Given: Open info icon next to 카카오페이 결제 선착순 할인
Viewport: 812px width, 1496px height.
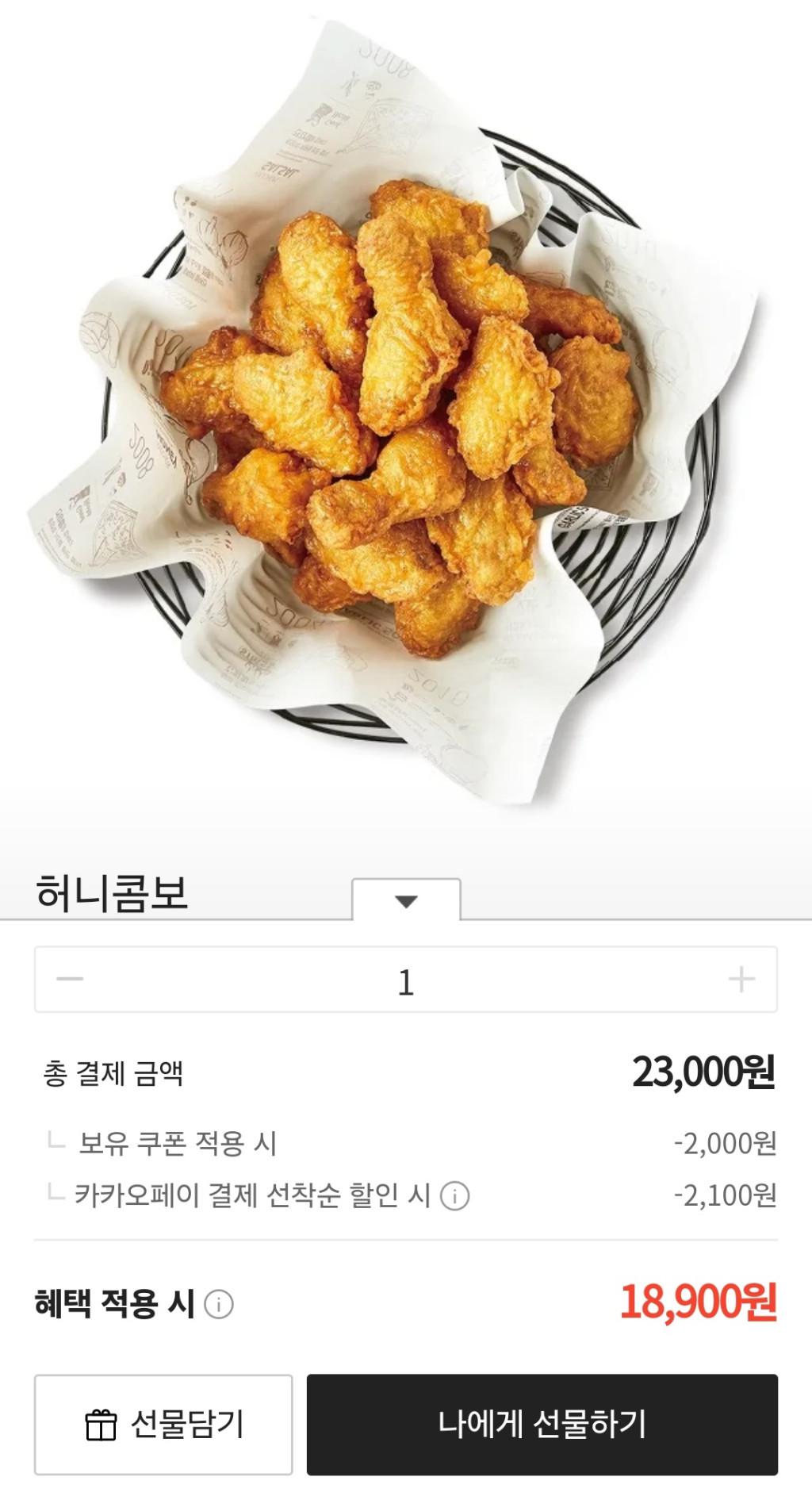Looking at the screenshot, I should [x=454, y=1195].
